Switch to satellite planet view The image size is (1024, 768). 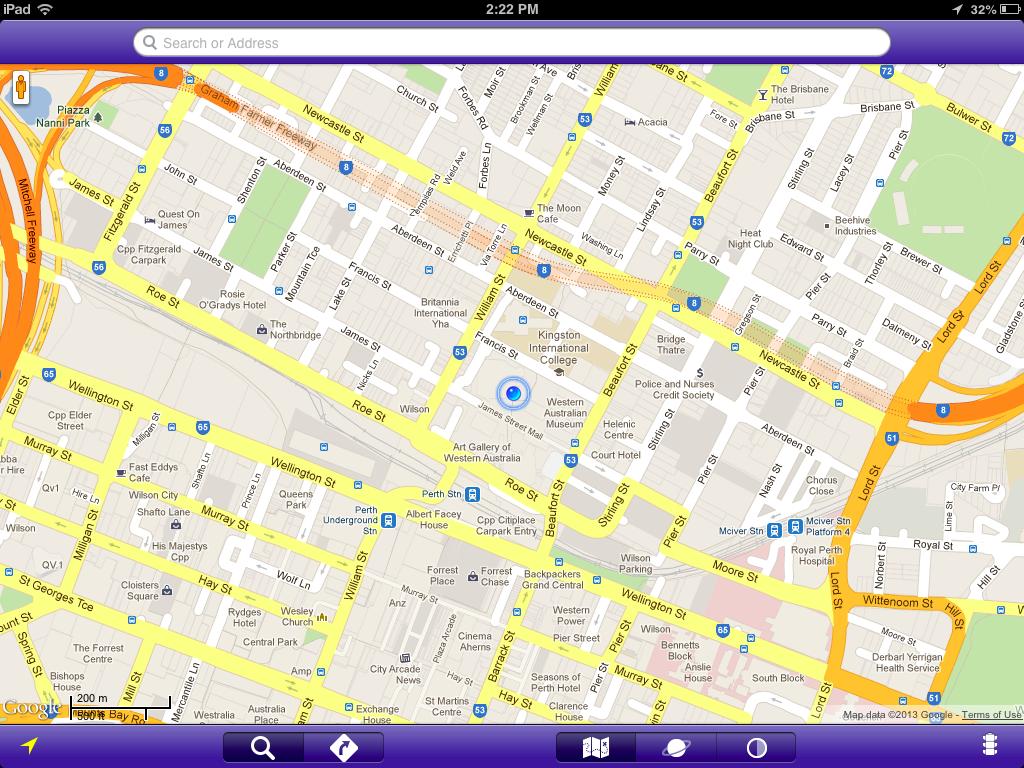(675, 747)
